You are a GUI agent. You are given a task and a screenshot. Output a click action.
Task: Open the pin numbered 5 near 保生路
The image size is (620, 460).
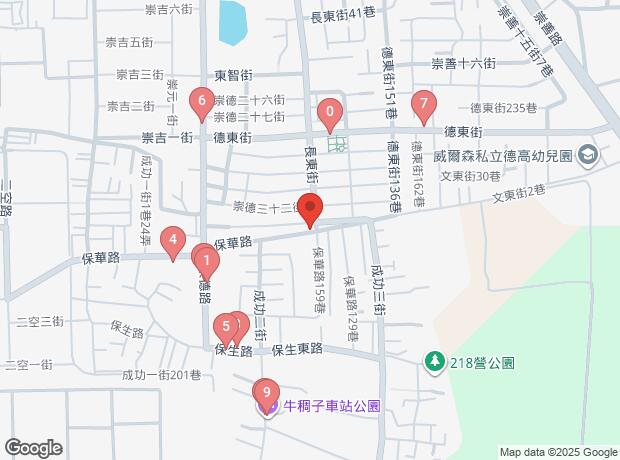(x=226, y=326)
